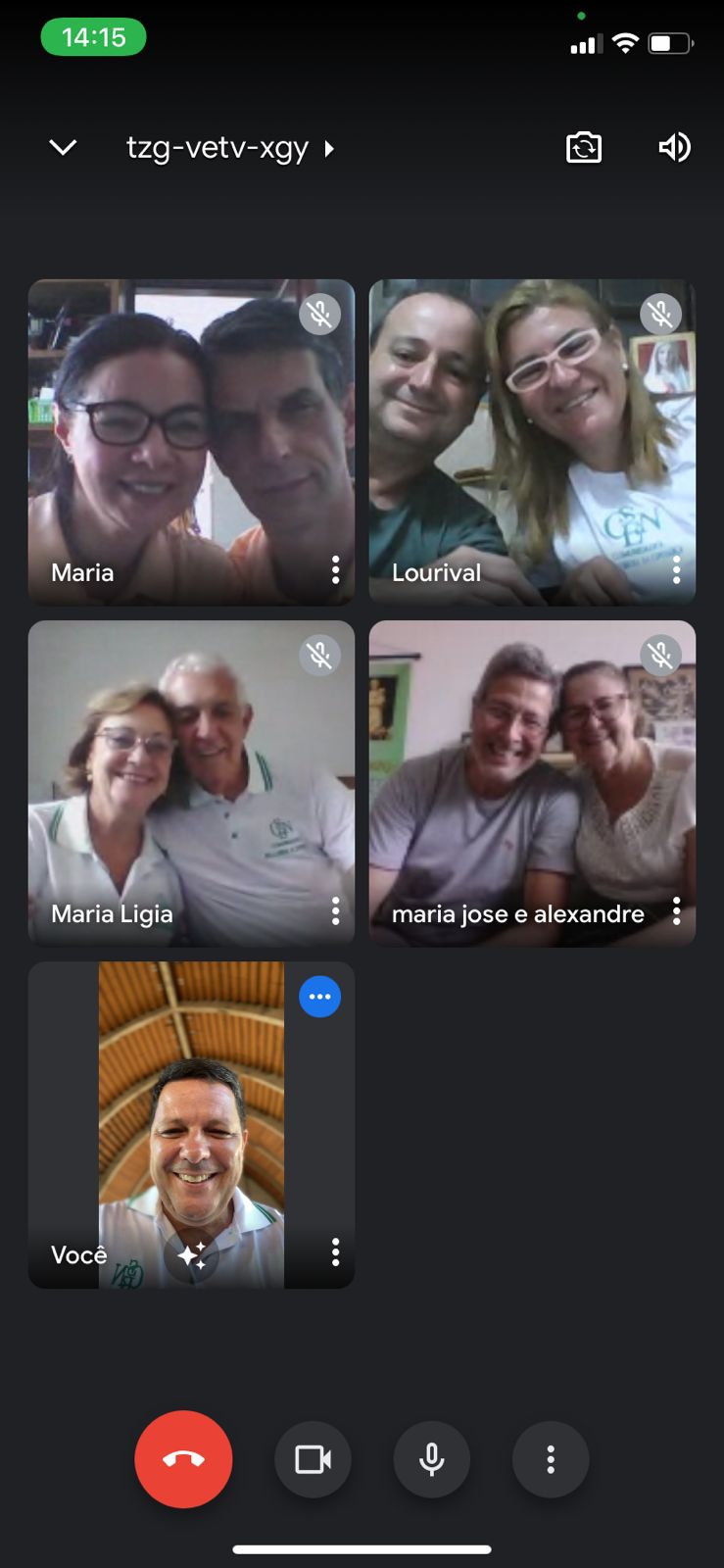Image resolution: width=724 pixels, height=1568 pixels.
Task: Change the audio output speaker
Action: [674, 148]
